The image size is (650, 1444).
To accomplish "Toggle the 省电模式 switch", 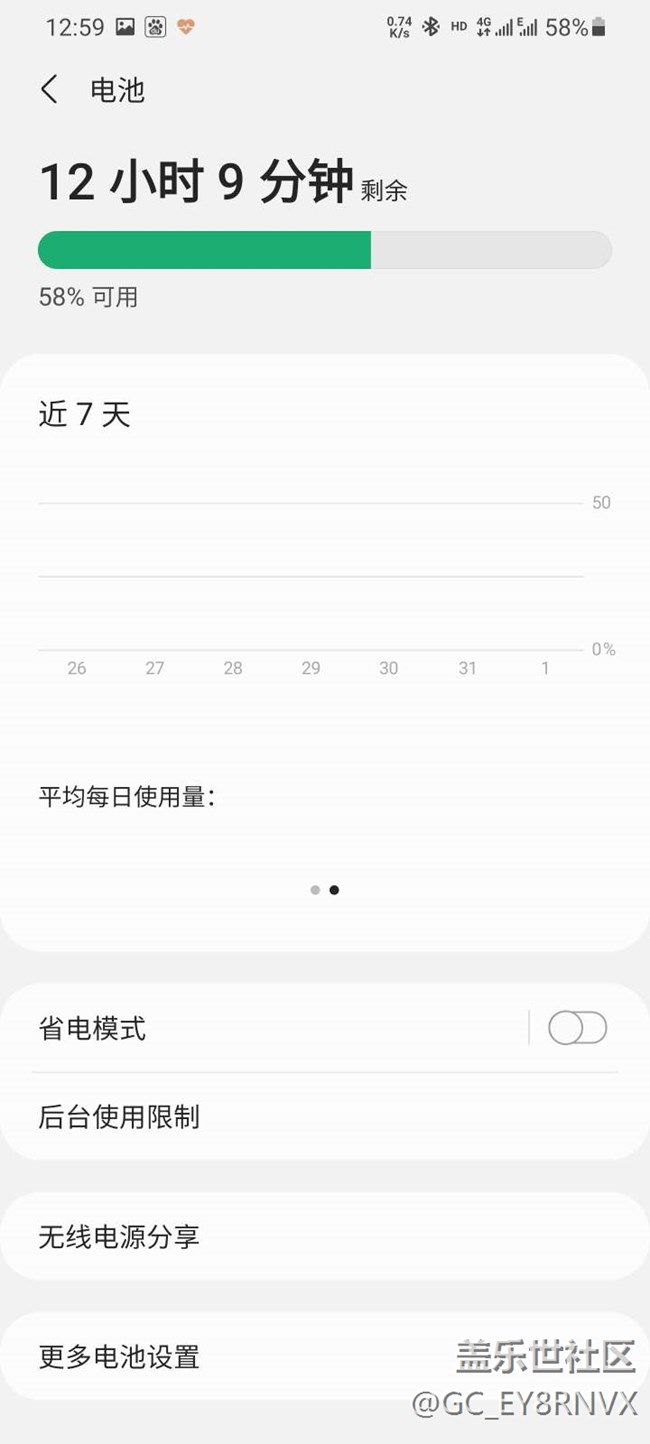I will [x=577, y=1028].
